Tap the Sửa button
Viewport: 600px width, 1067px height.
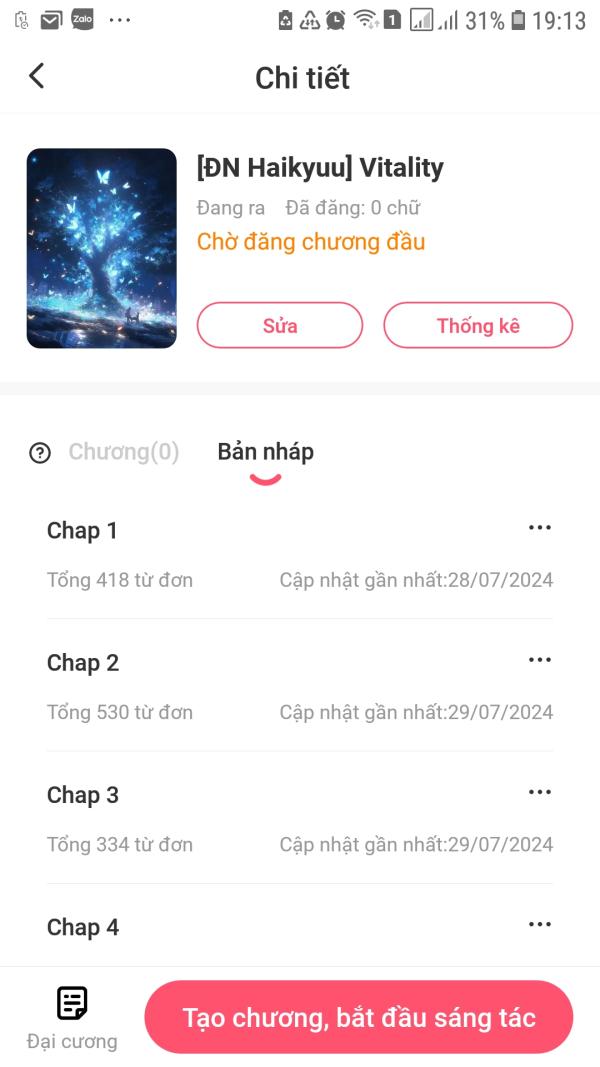(280, 325)
